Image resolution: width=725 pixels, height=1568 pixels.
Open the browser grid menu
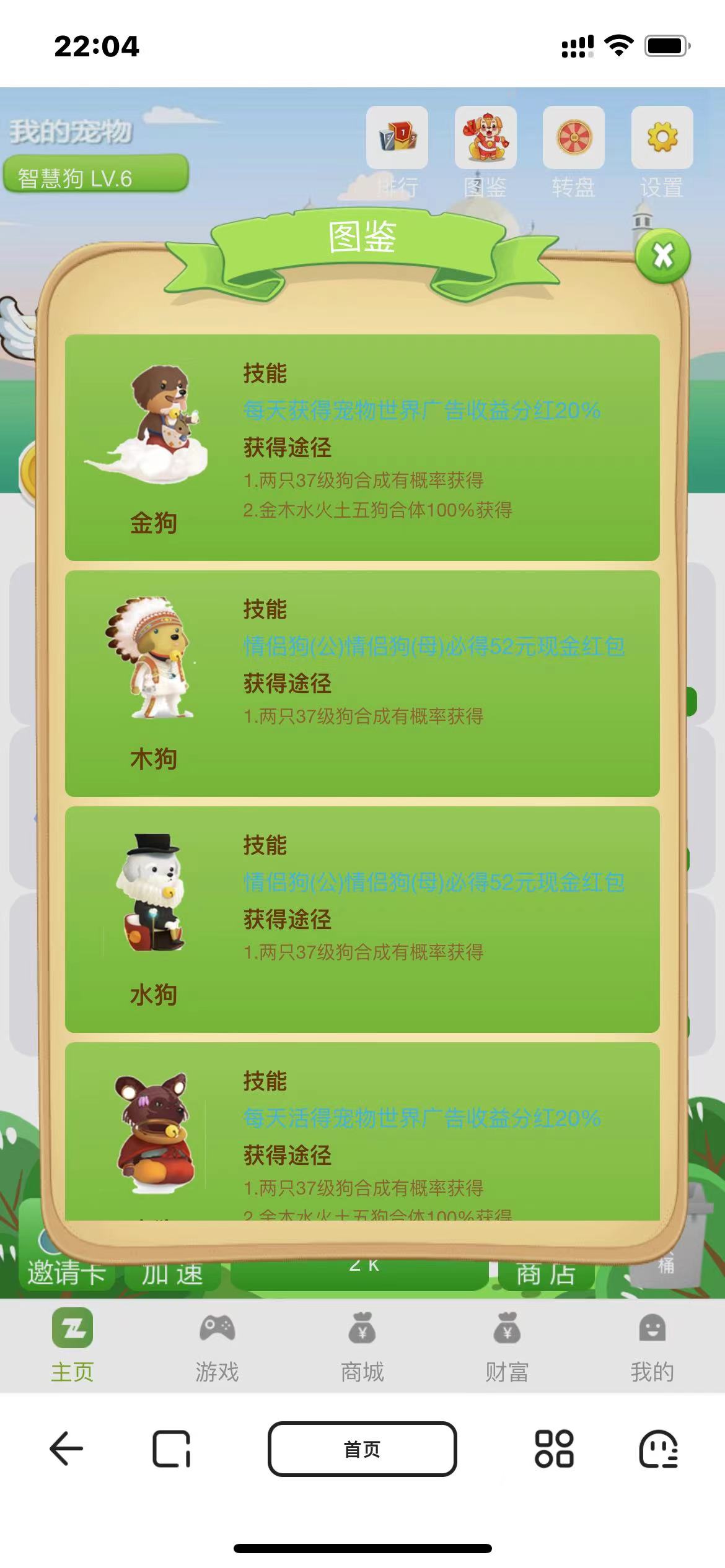coord(554,1449)
